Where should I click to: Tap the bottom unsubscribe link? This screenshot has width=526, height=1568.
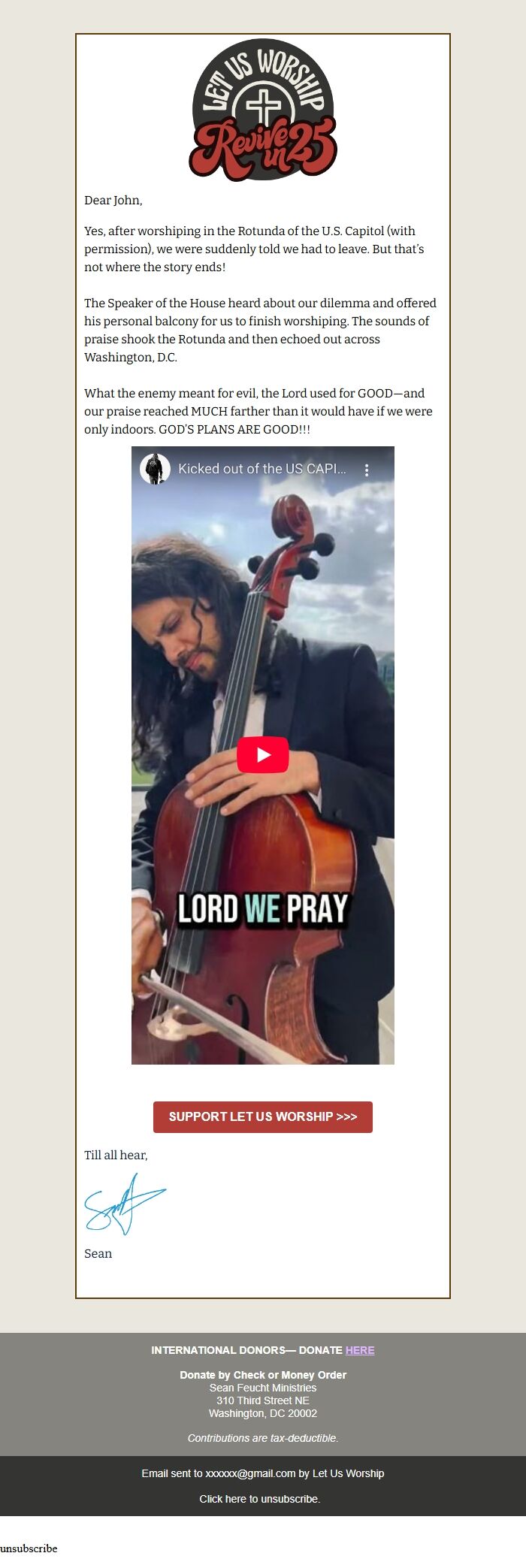coord(29,1548)
